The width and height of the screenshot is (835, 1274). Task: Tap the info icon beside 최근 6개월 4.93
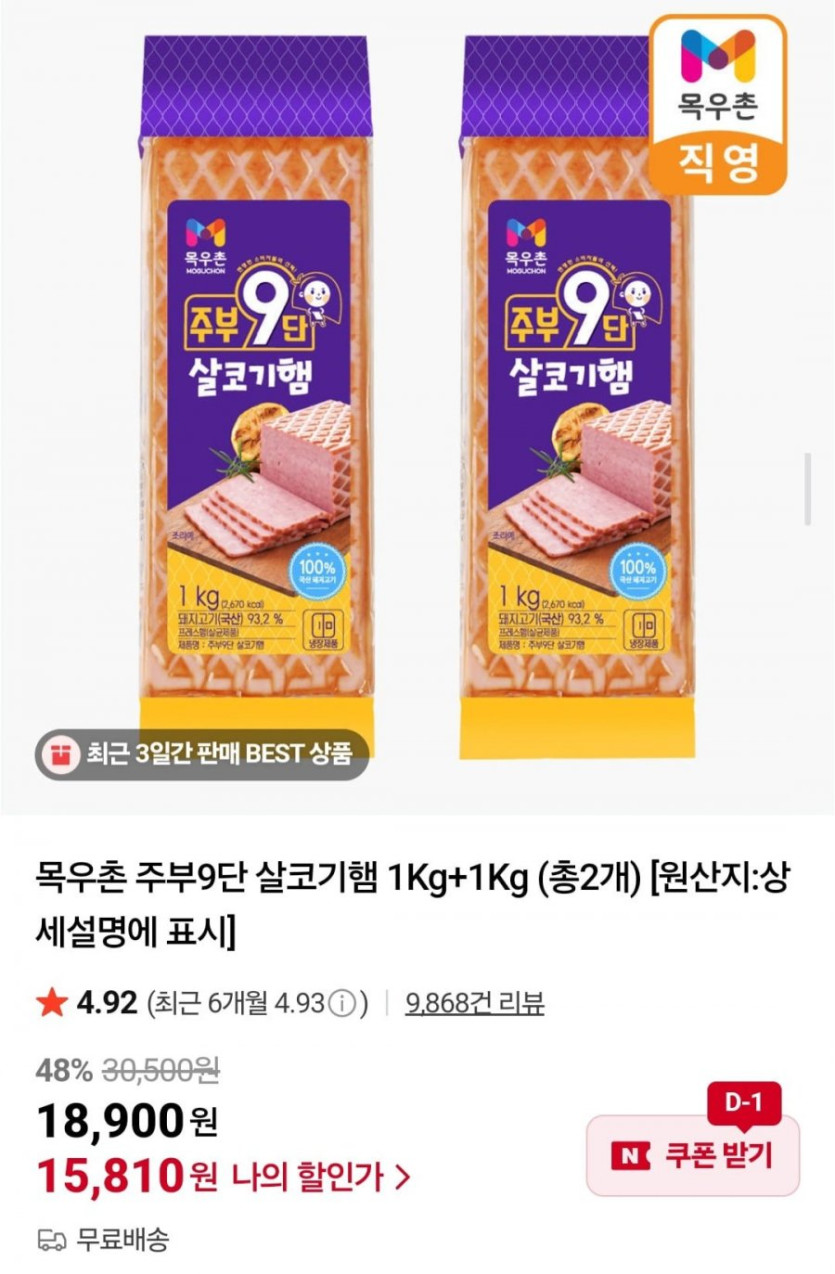coord(343,1003)
